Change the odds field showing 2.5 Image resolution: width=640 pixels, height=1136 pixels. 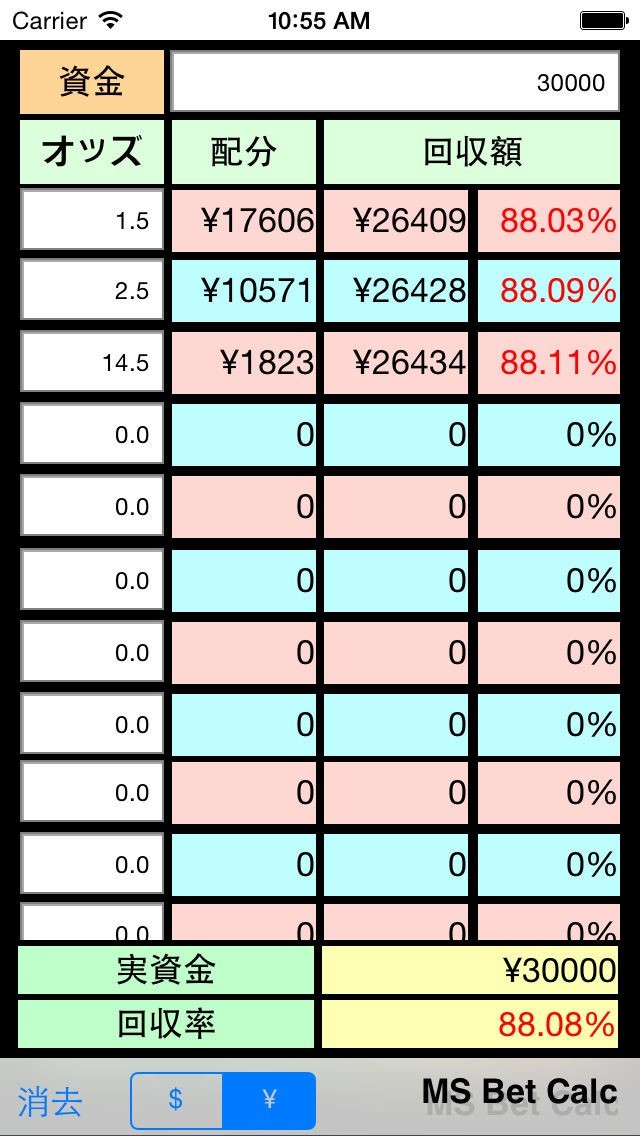point(92,291)
